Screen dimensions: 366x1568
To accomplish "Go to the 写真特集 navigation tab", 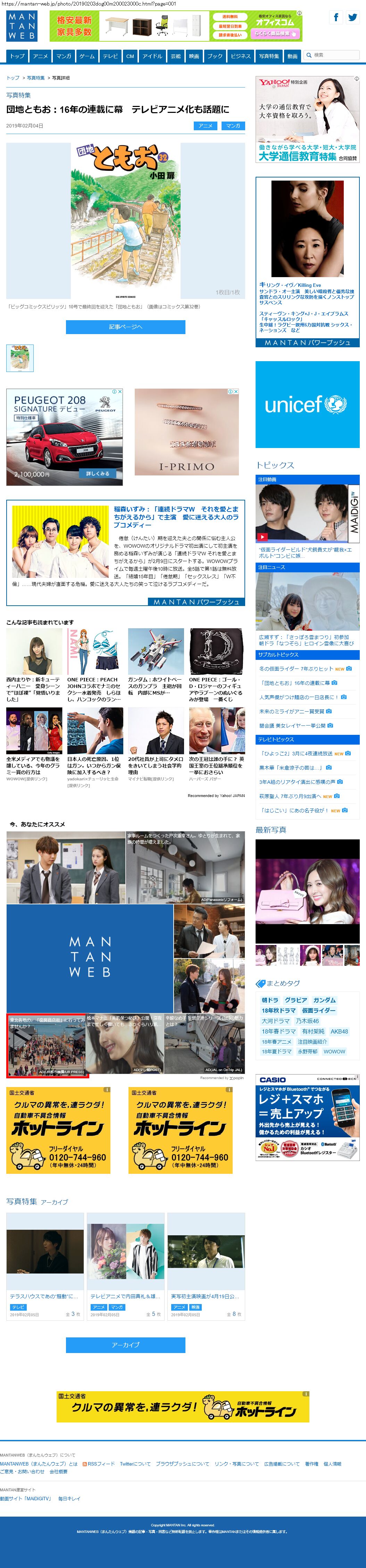I will pos(268,56).
